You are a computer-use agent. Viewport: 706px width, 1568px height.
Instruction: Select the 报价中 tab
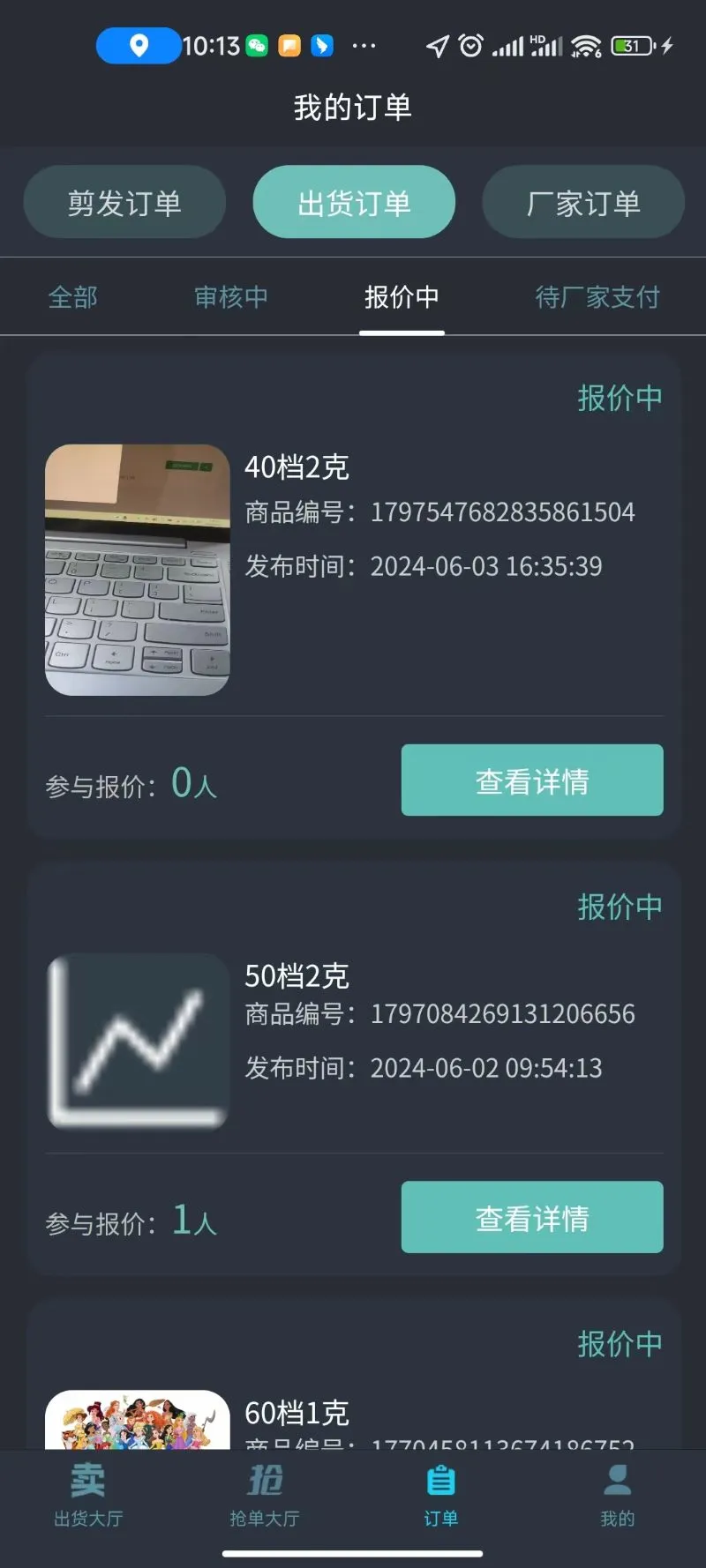point(402,297)
